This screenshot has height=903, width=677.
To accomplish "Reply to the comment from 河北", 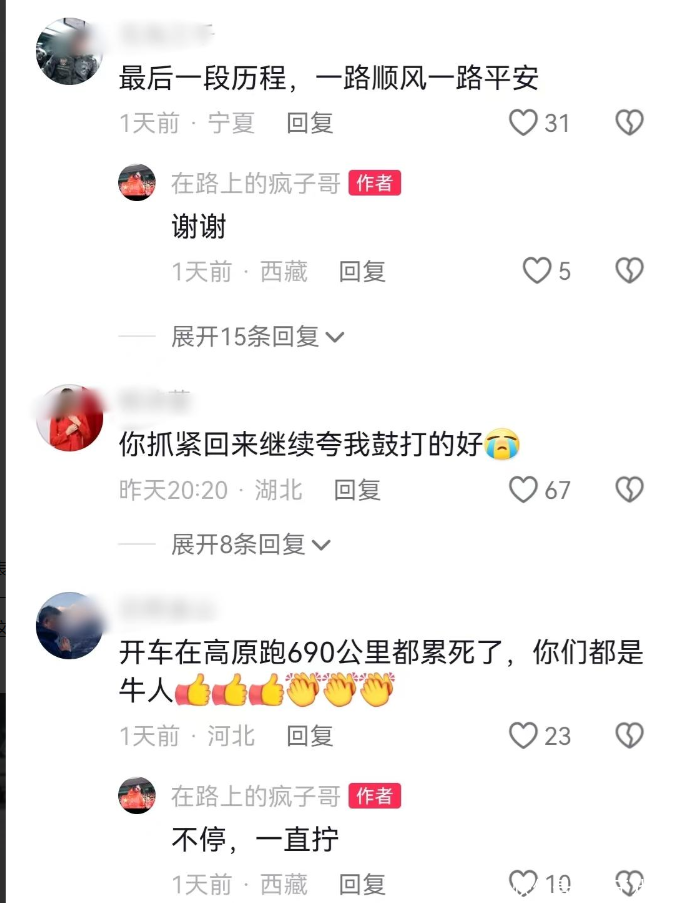I will (x=309, y=737).
